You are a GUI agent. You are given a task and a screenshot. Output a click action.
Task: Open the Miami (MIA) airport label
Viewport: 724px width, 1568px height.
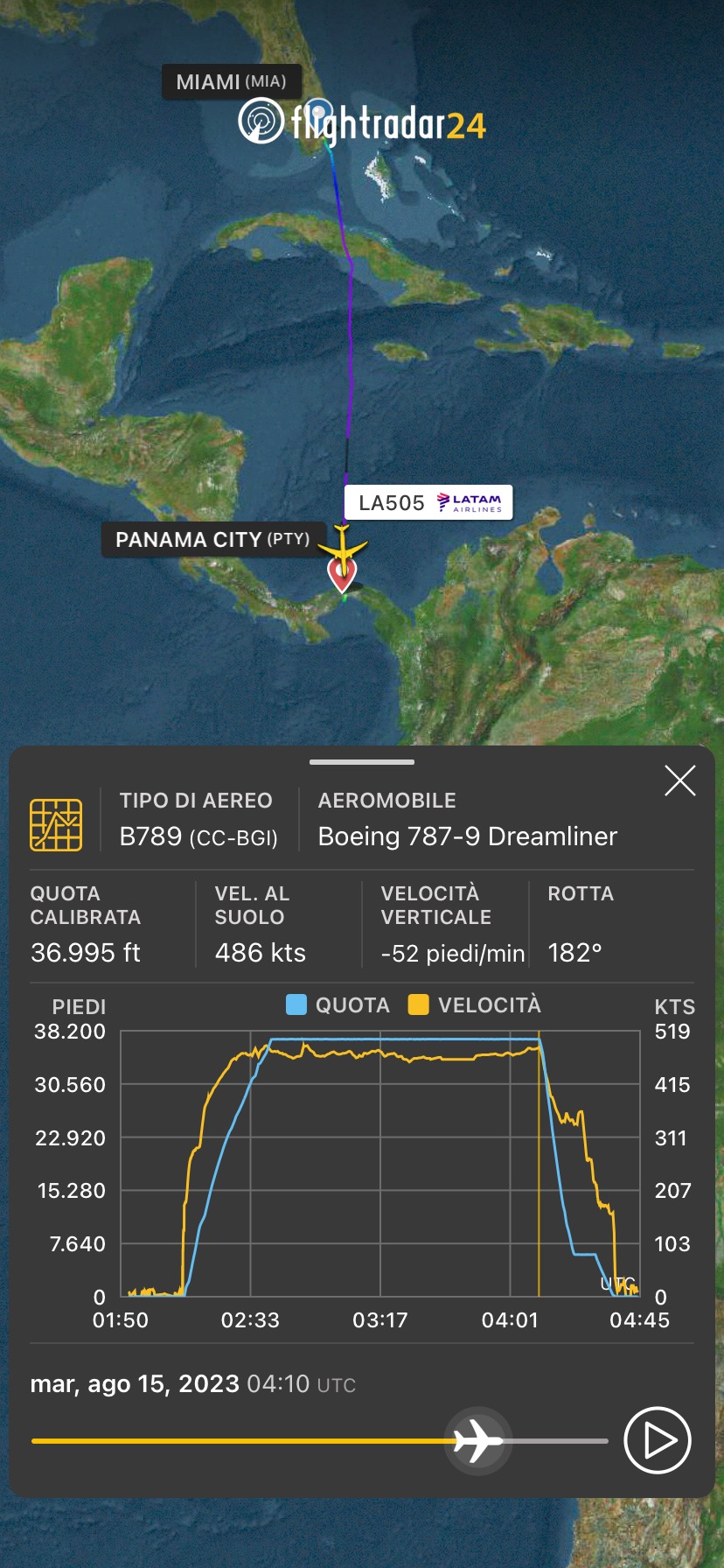(x=231, y=82)
